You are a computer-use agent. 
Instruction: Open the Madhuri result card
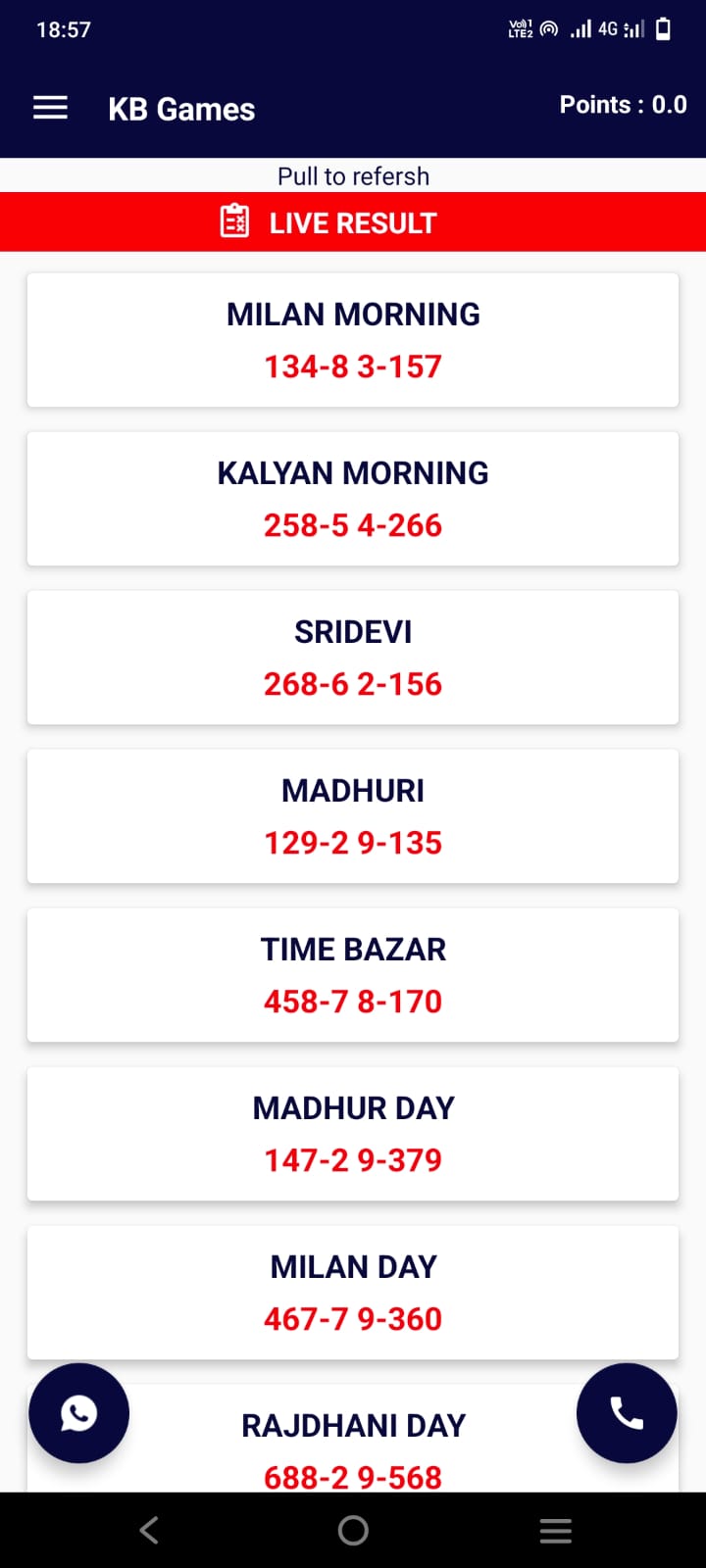click(x=353, y=816)
